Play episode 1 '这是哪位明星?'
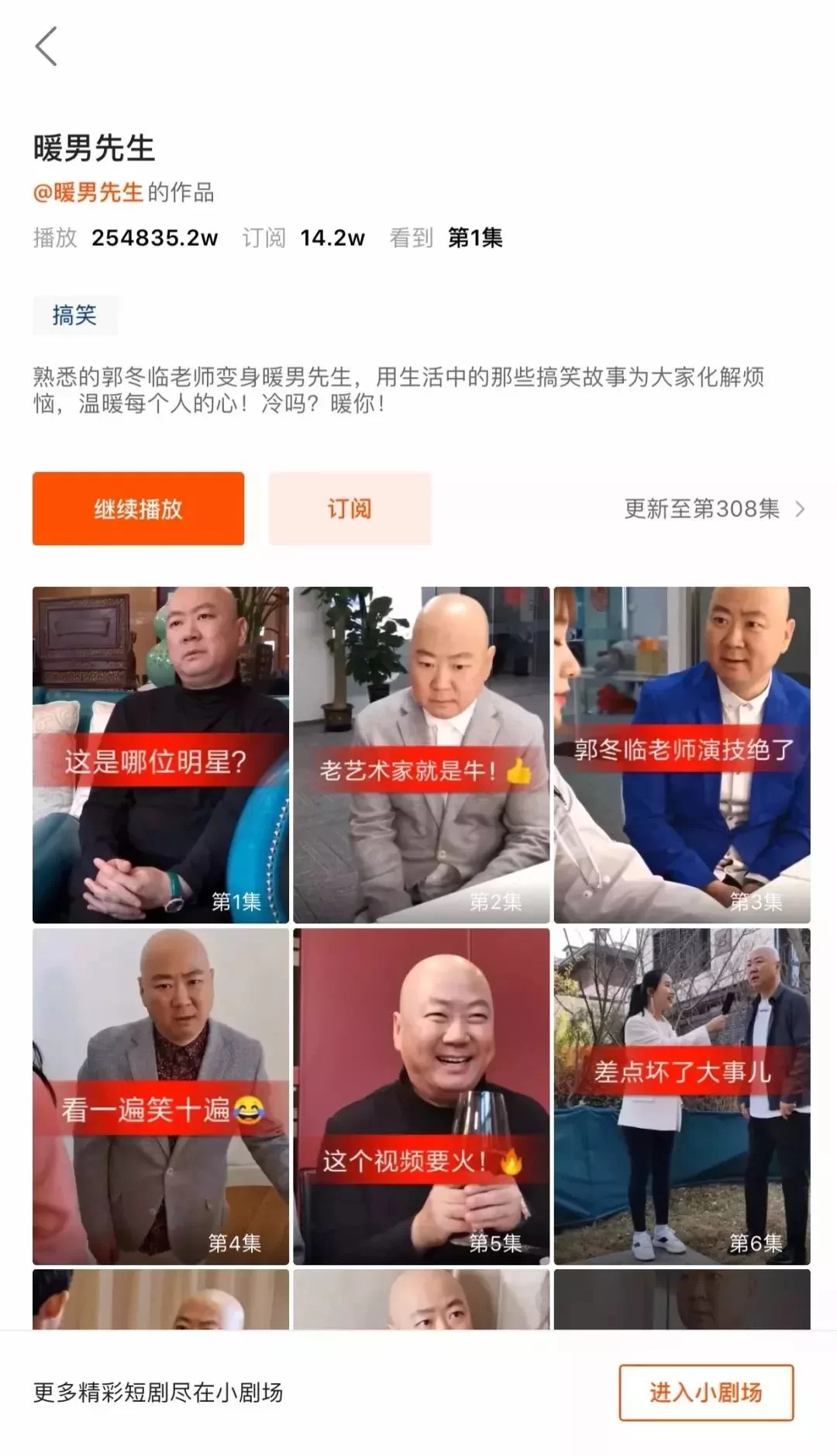The height and width of the screenshot is (1456, 837). point(159,748)
